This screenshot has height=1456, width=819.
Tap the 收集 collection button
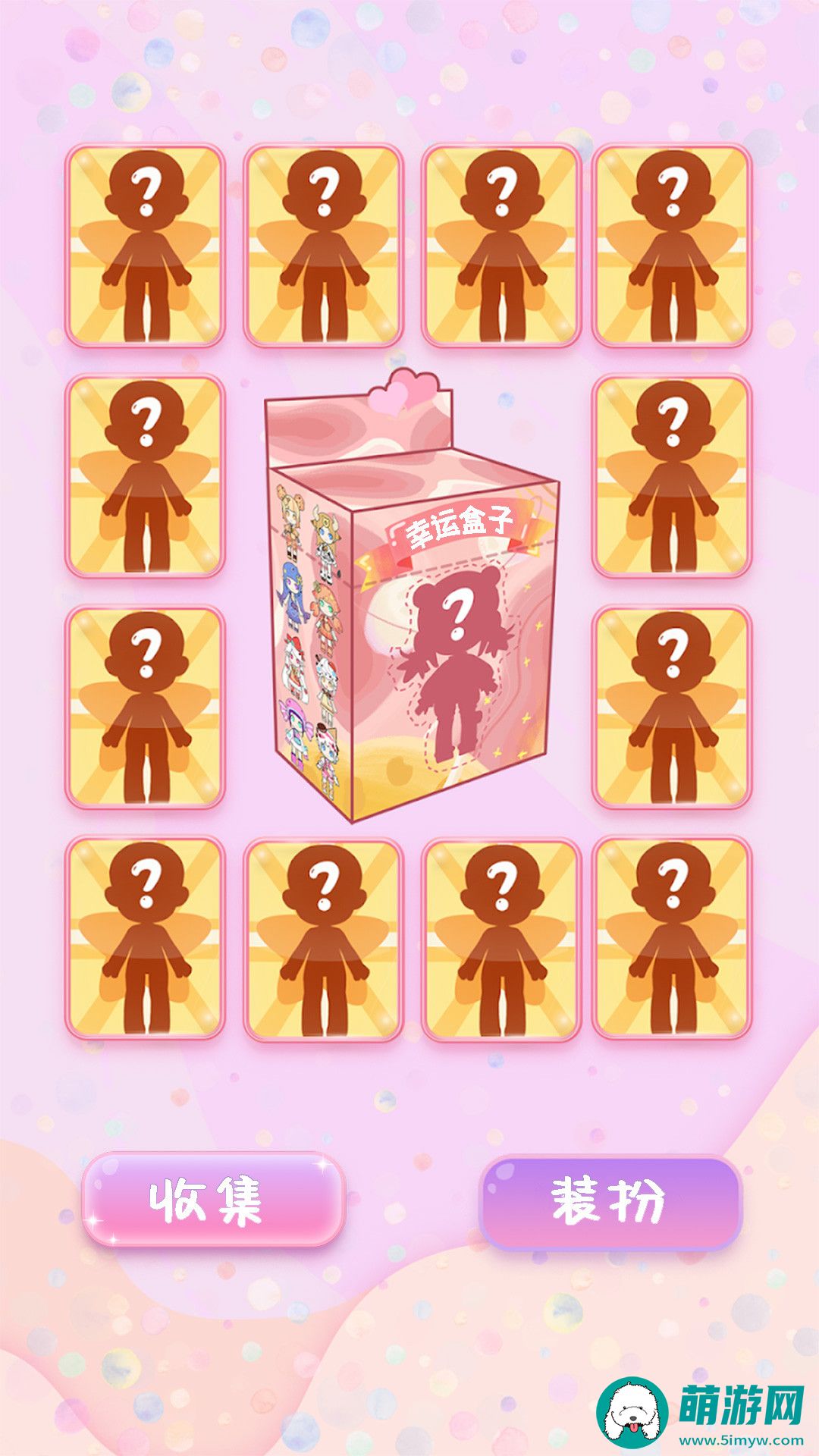click(213, 1200)
